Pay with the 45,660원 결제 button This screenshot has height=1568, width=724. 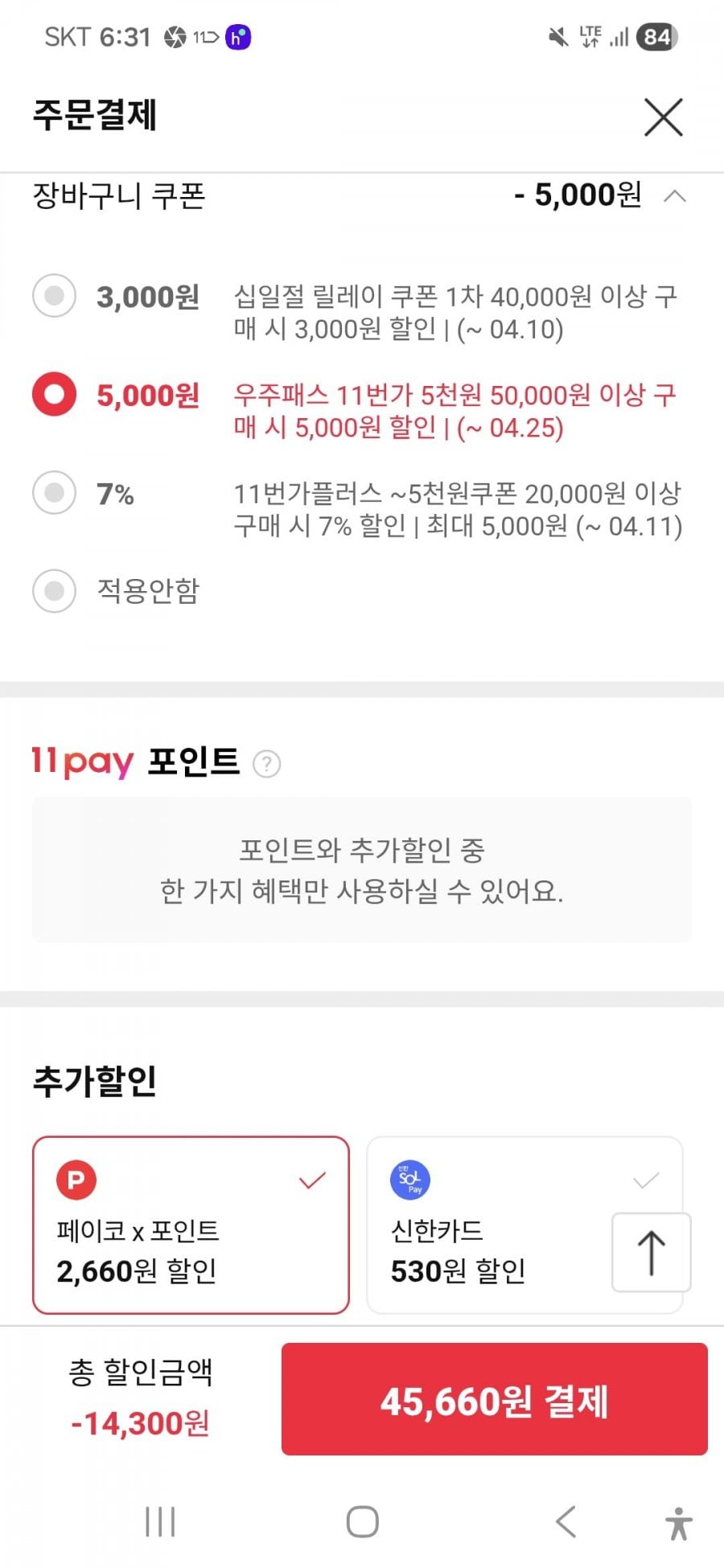pyautogui.click(x=494, y=1400)
